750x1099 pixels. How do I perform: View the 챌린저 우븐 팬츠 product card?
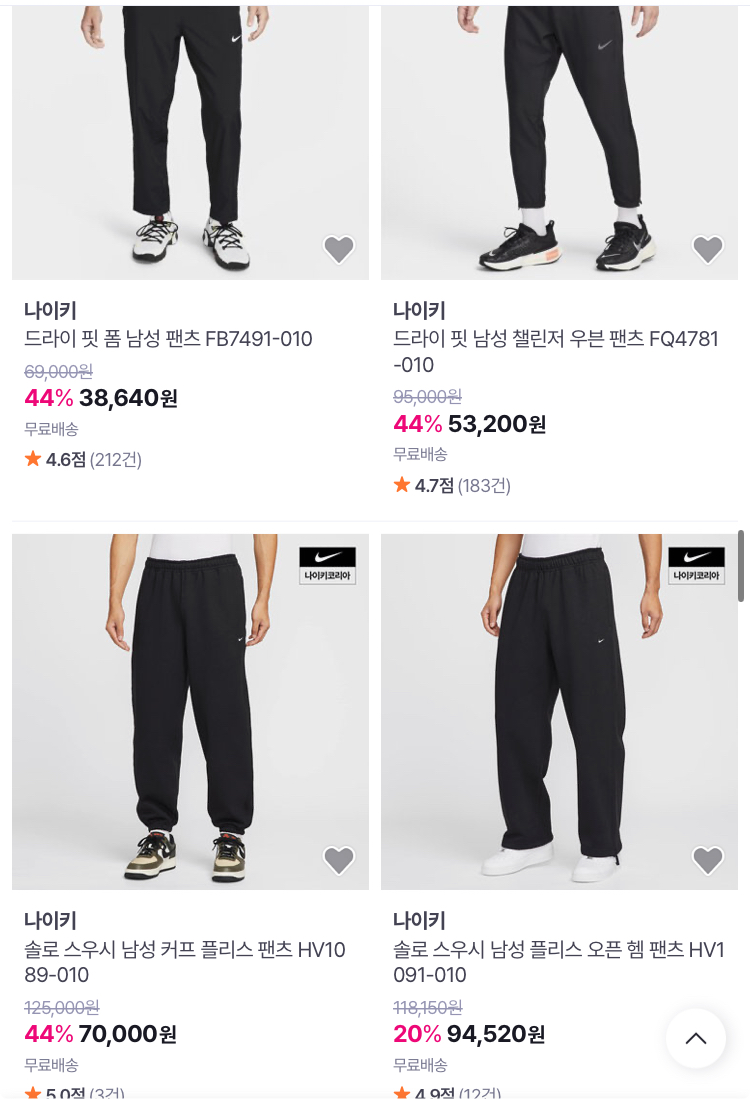556,352
